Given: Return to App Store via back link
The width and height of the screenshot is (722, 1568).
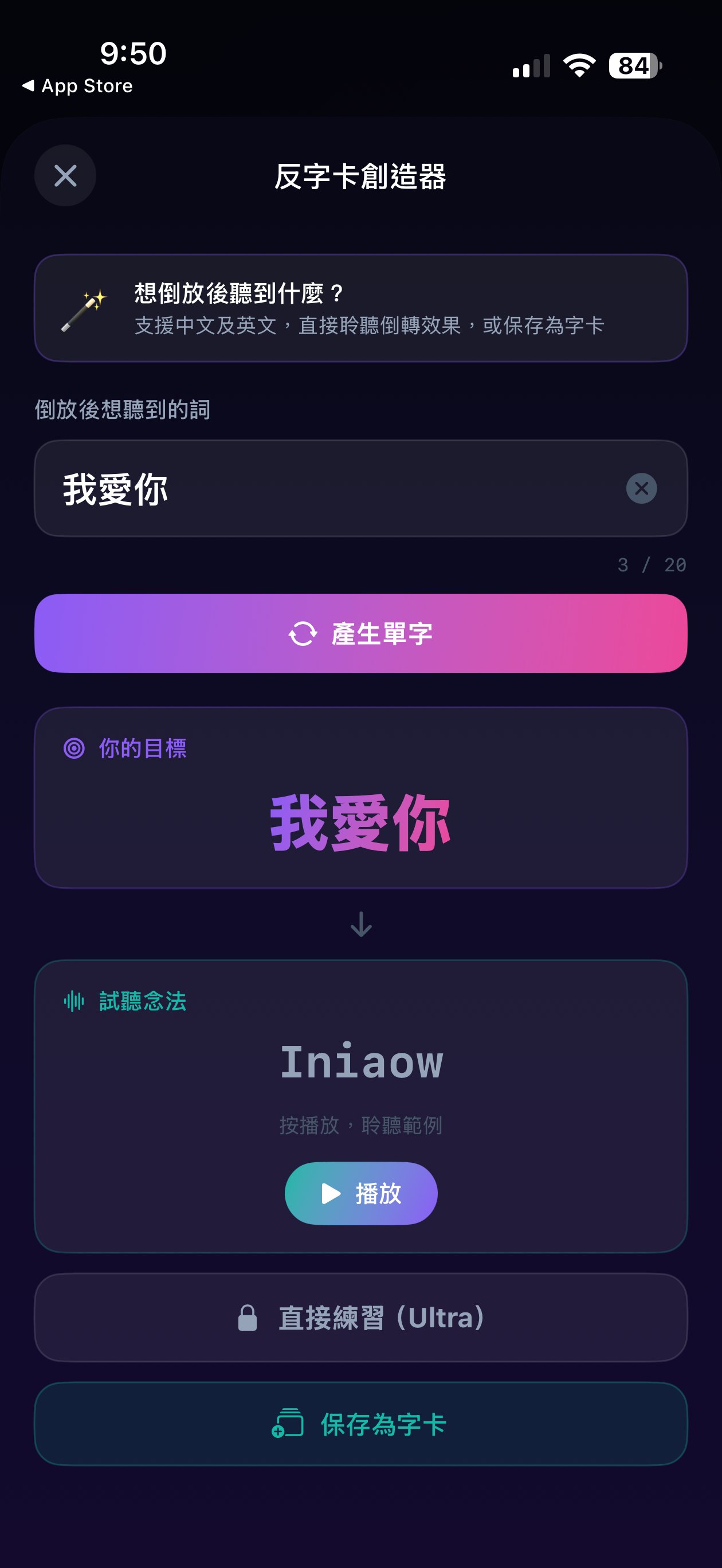Looking at the screenshot, I should 77,86.
